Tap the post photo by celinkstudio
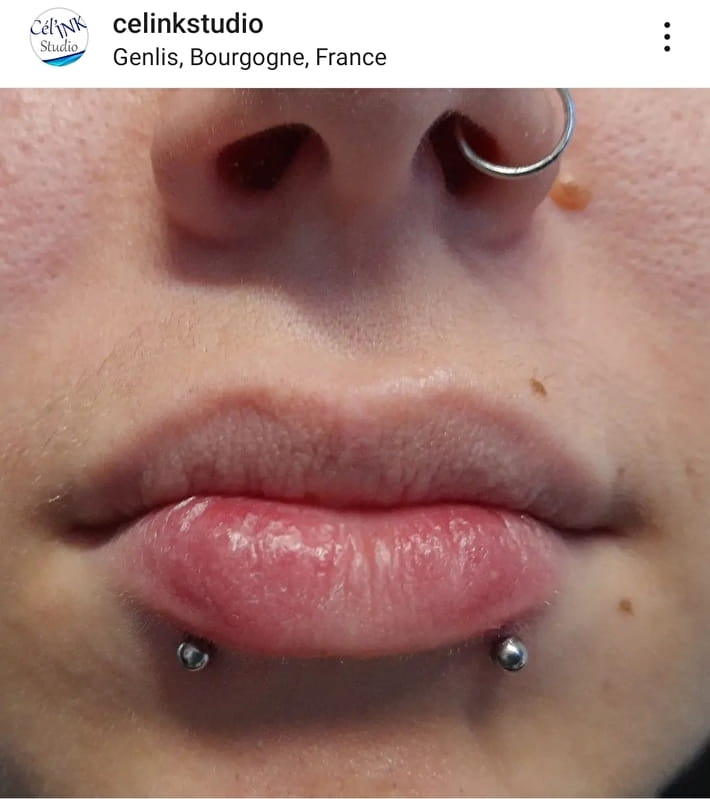710x799 pixels. 355,440
